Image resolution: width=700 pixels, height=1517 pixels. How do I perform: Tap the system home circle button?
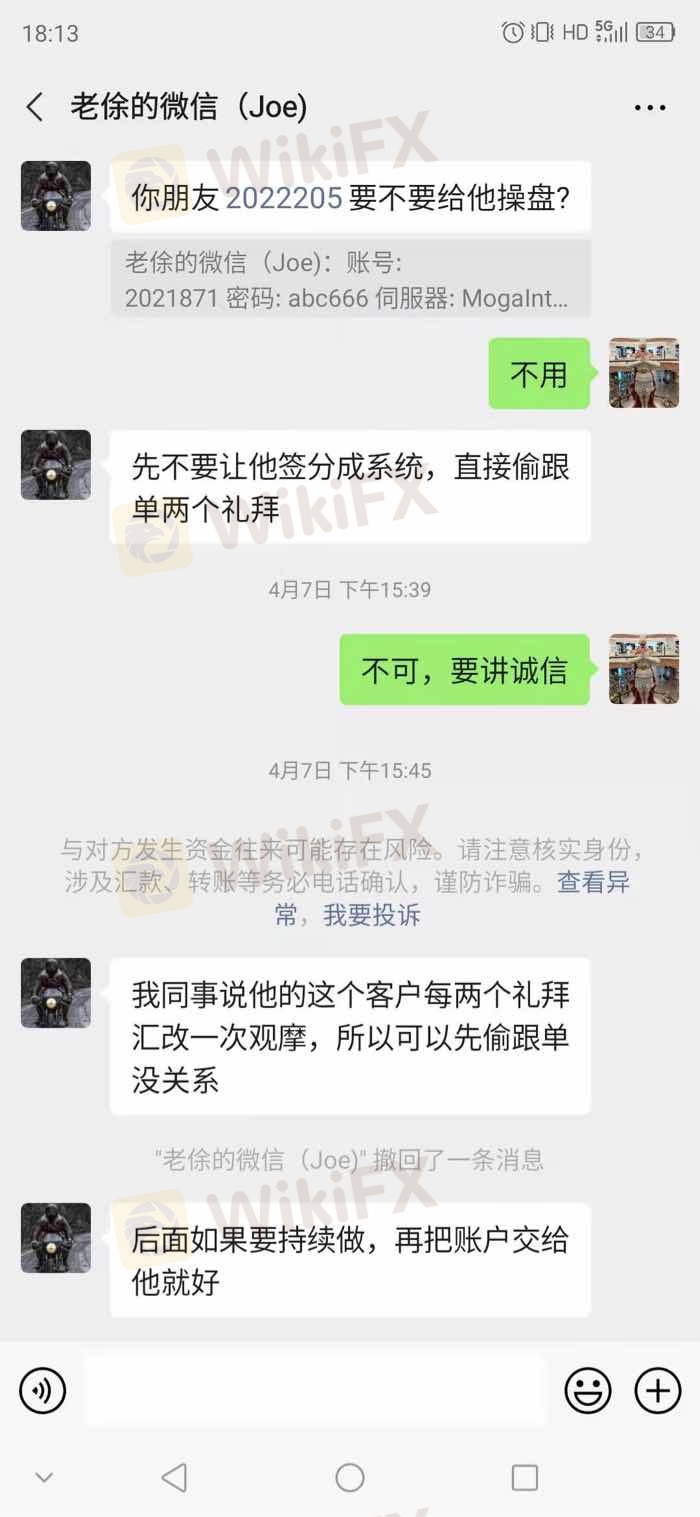350,1477
